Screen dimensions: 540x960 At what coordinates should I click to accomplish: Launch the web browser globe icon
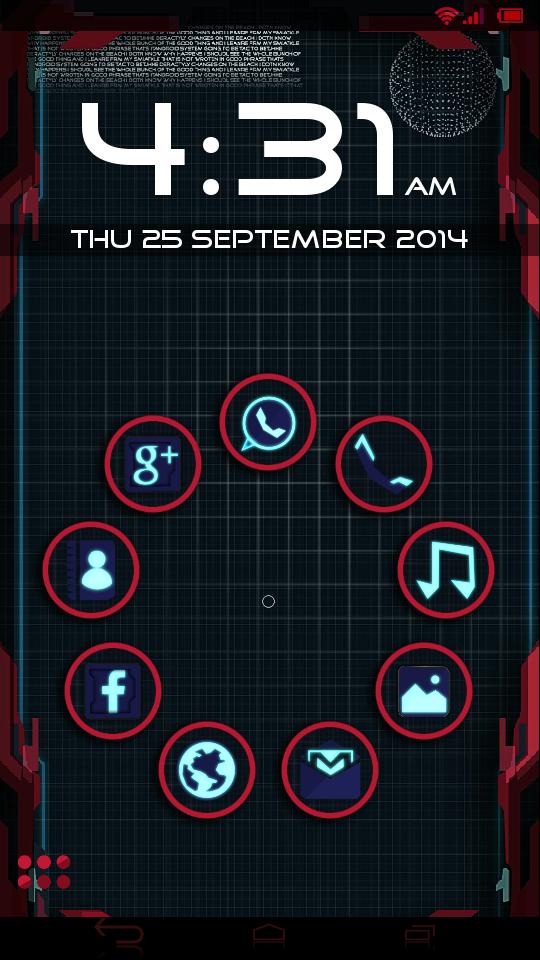coord(207,770)
